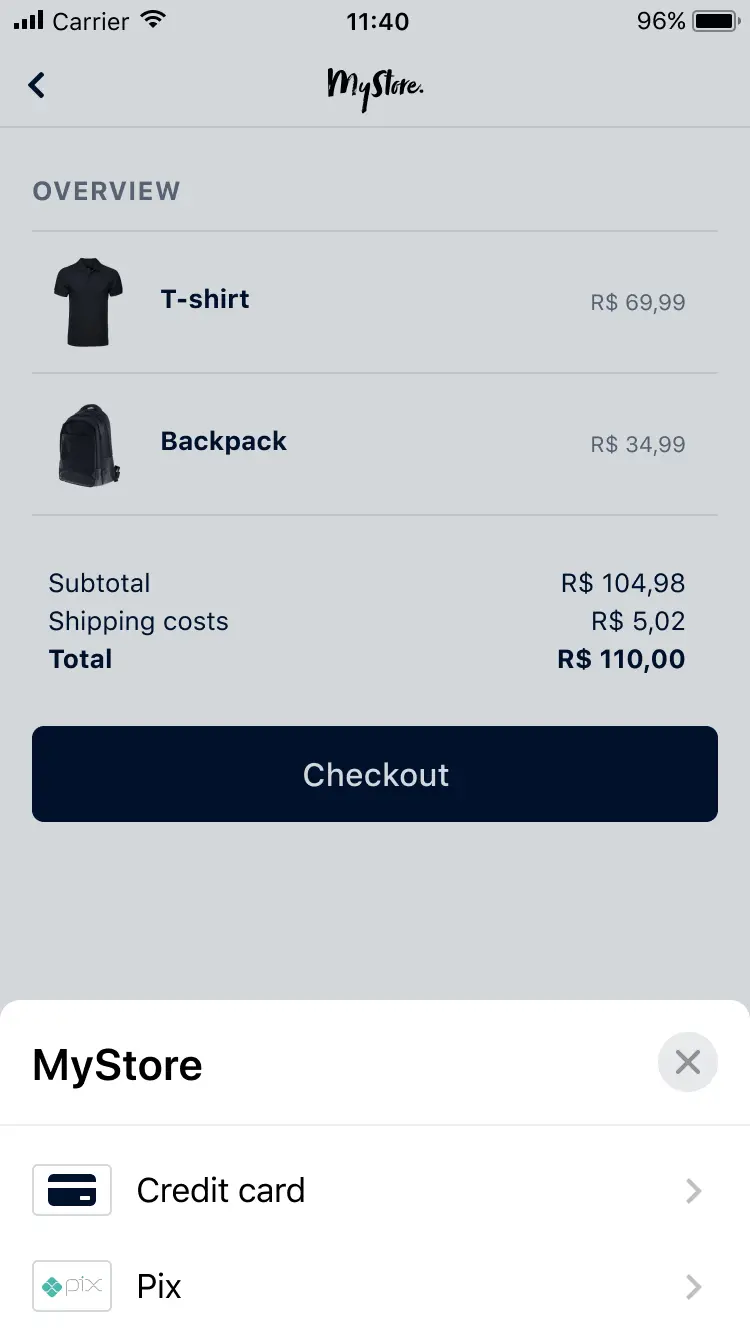The image size is (750, 1334).
Task: Expand the Credit card payment option
Action: [x=692, y=1190]
